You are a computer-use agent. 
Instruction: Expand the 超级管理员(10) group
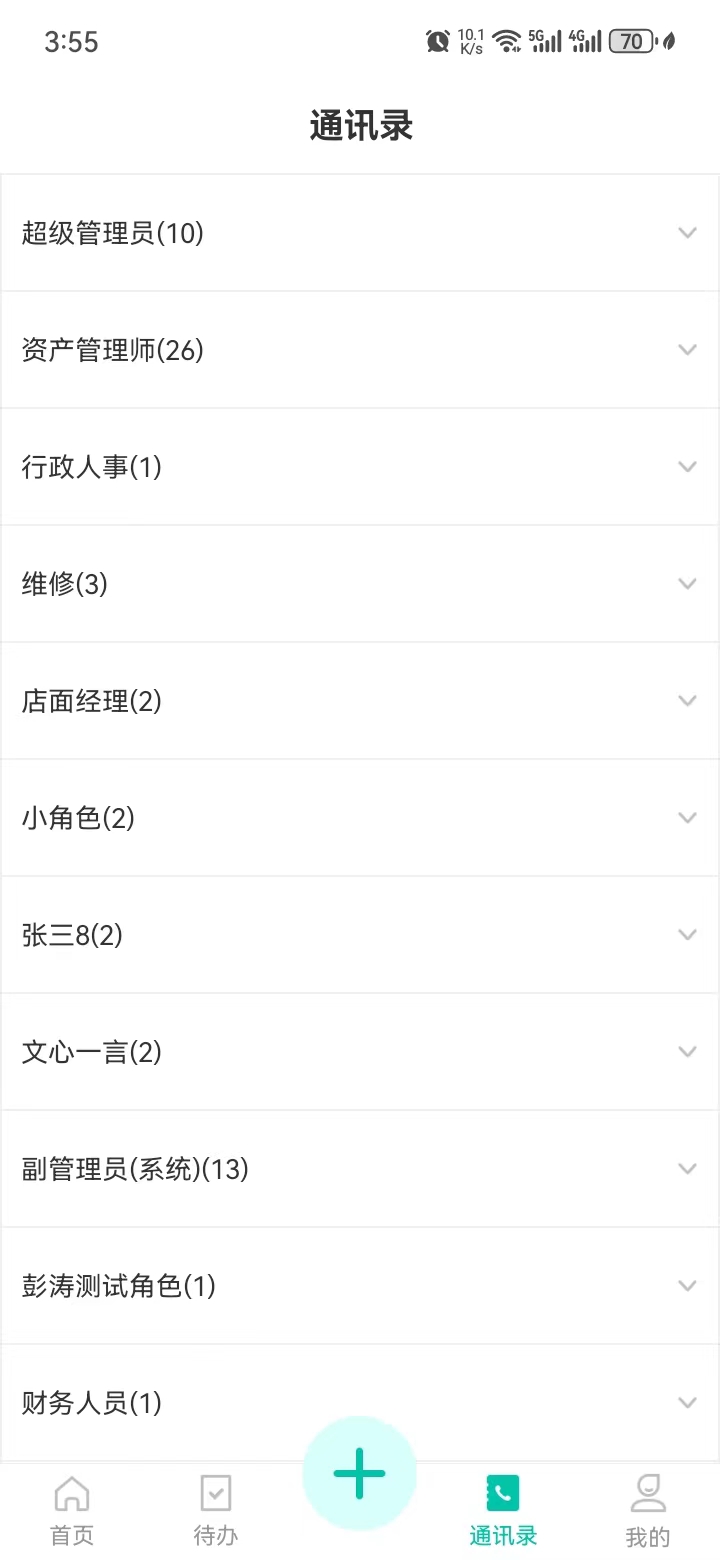tap(360, 233)
